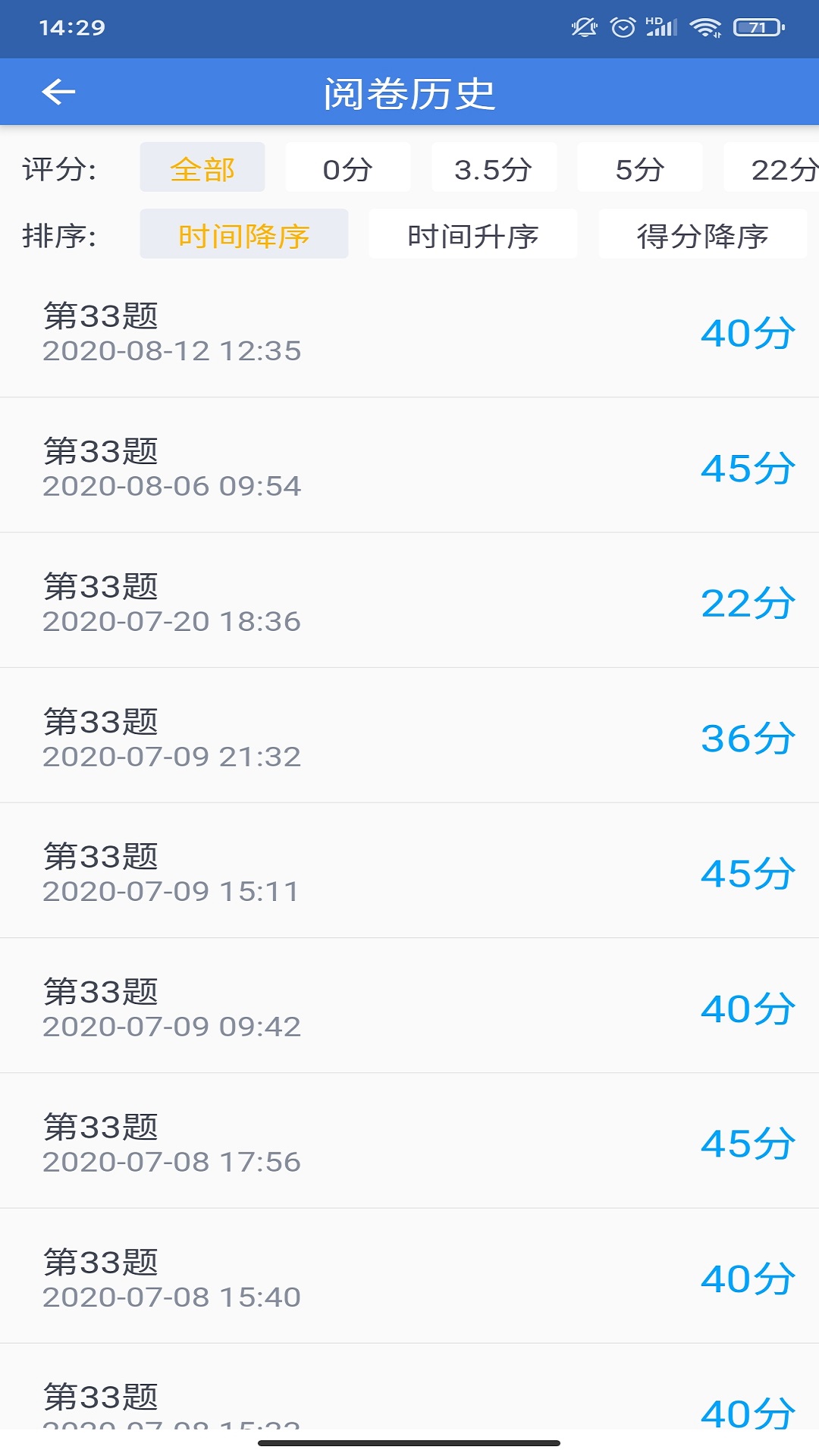The image size is (819, 1456).
Task: Sort by 得分降序
Action: click(x=702, y=234)
